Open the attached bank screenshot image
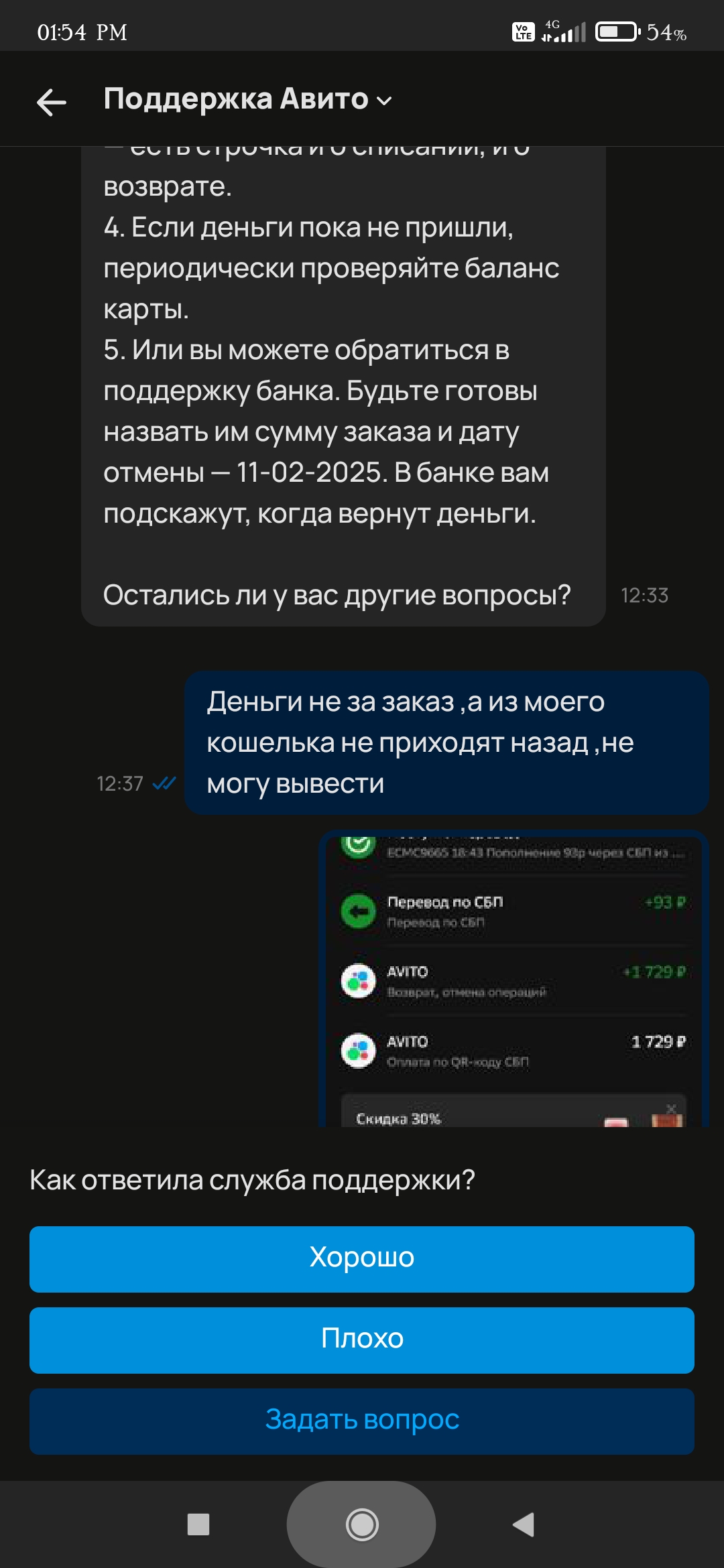 coord(514,980)
